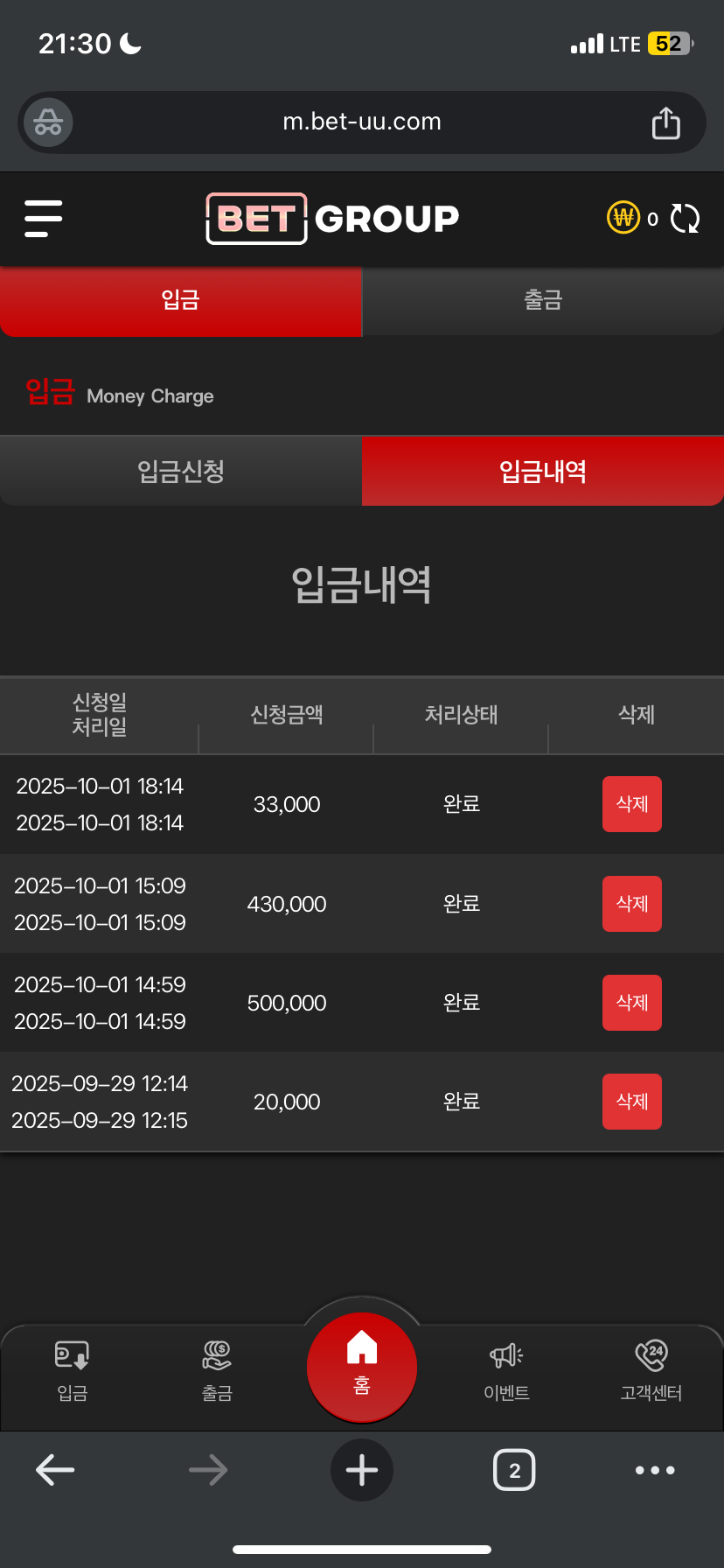Show the open browser tabs

[514, 1471]
